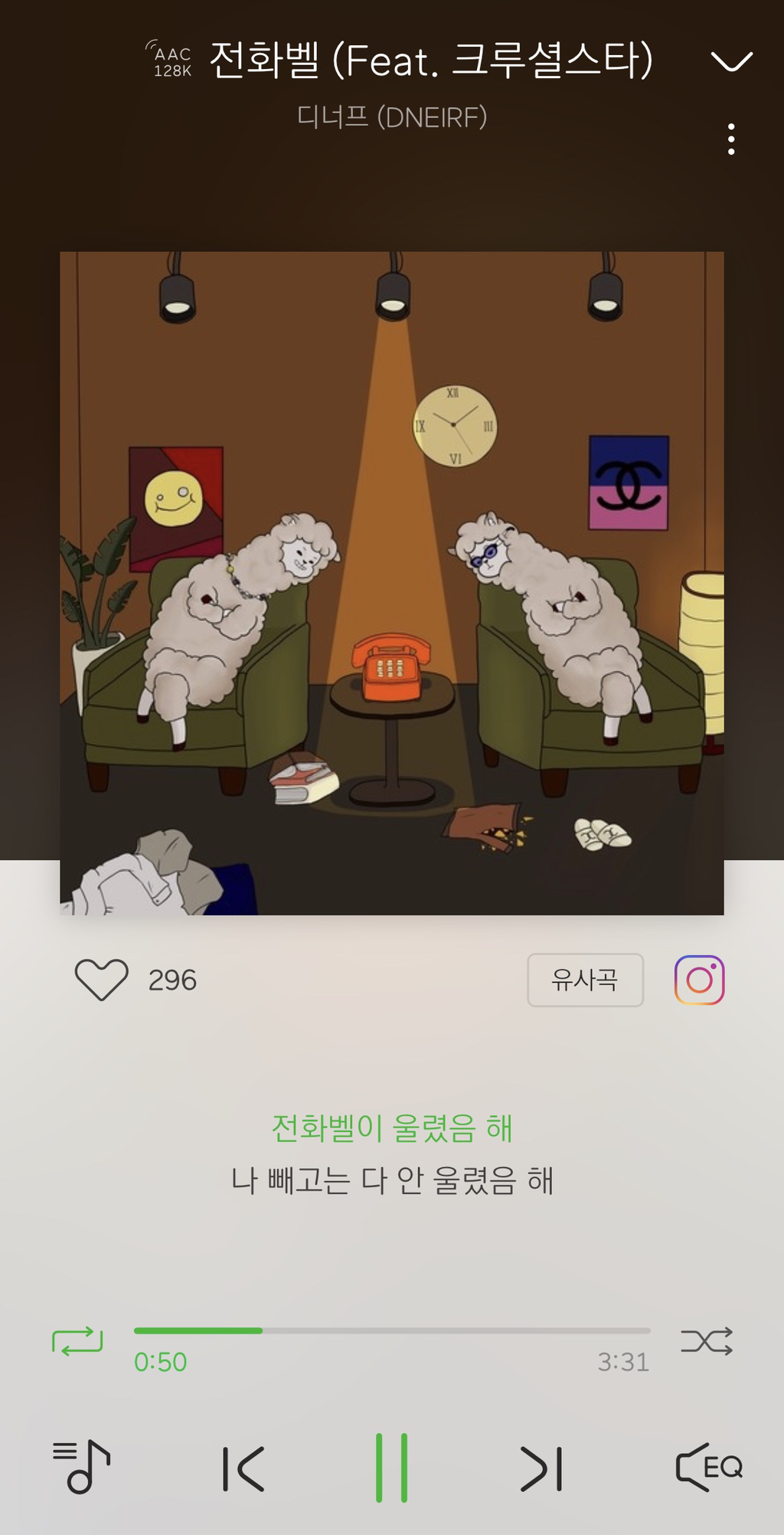Screen dimensions: 784x1535
Task: Share the track to Instagram
Action: tap(699, 980)
